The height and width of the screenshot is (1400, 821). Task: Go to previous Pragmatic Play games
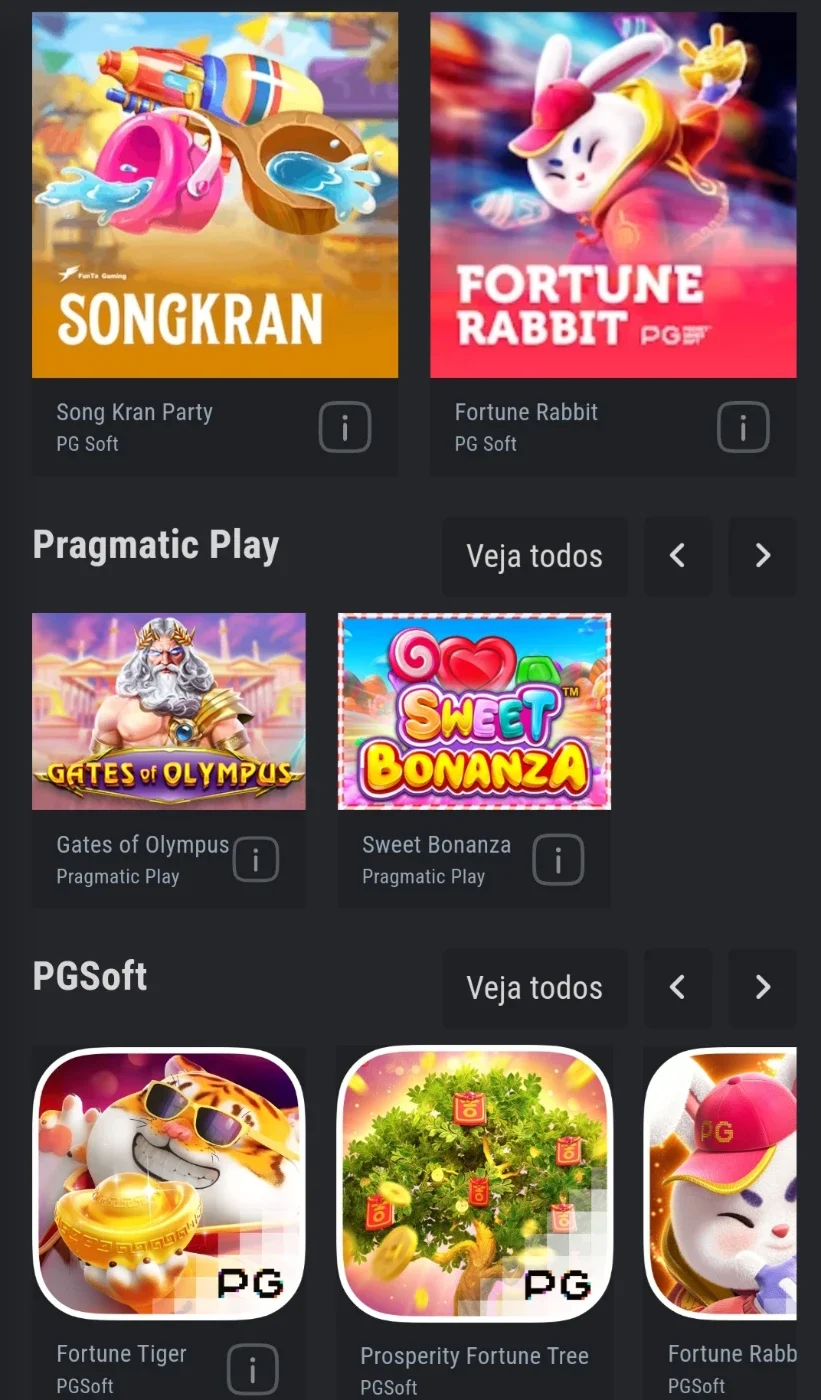tap(678, 556)
